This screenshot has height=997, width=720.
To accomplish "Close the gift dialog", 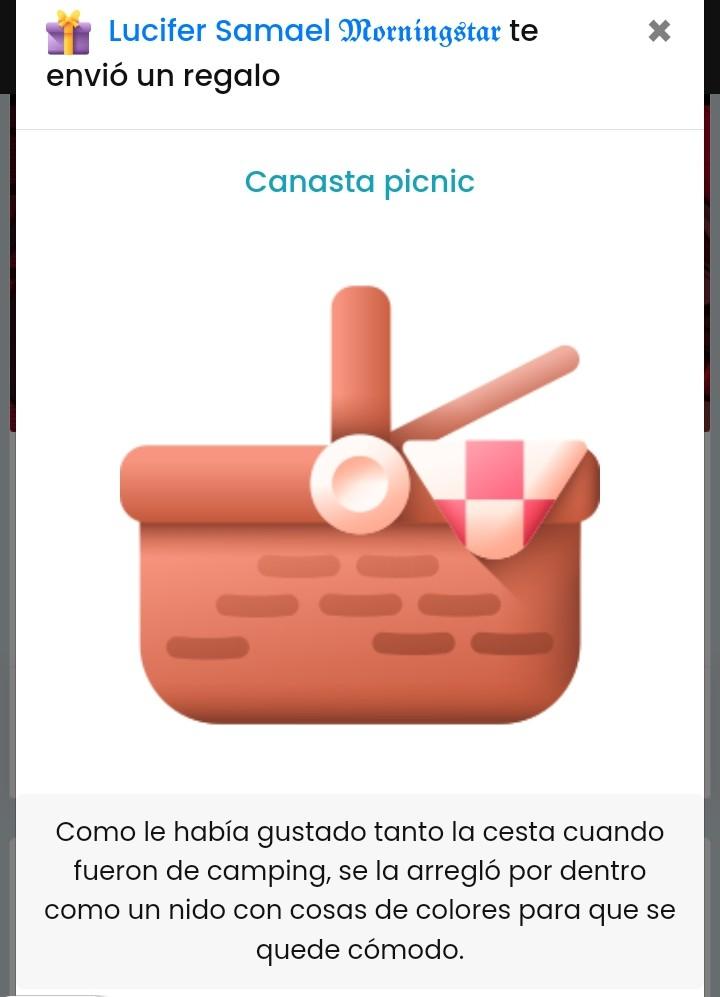I will coord(659,32).
